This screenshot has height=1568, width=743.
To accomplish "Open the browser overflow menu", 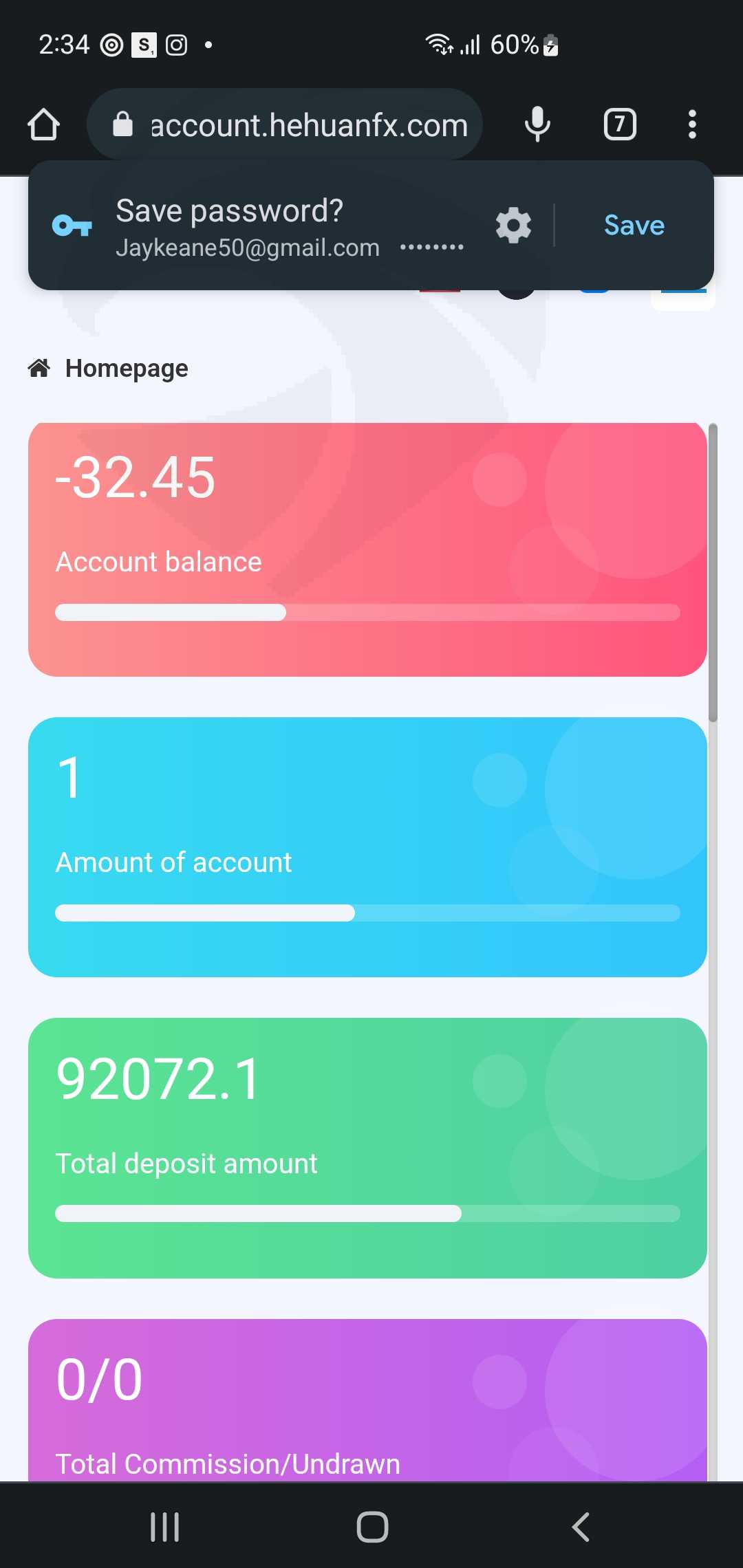I will tap(692, 124).
